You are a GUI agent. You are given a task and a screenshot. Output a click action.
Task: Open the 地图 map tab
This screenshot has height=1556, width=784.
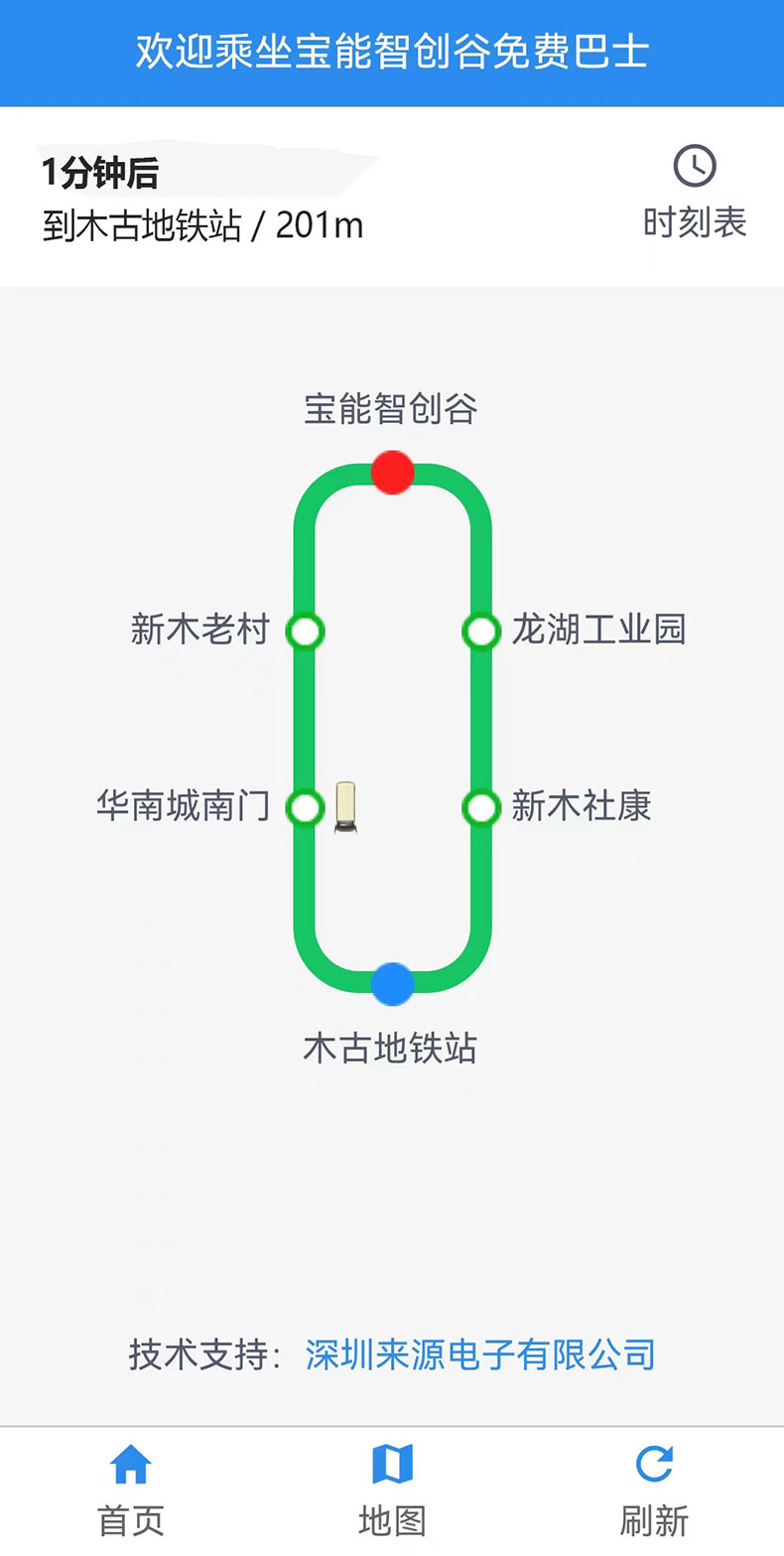(392, 1489)
